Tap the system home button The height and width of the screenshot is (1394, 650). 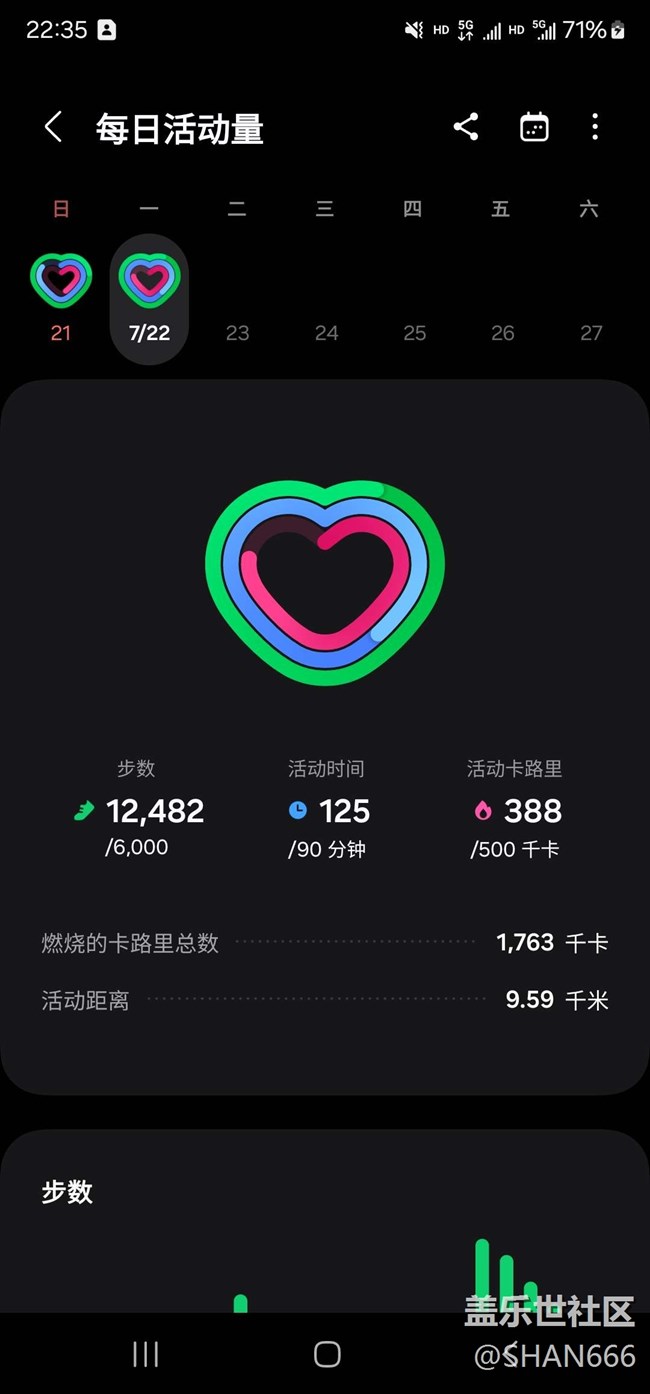327,1354
